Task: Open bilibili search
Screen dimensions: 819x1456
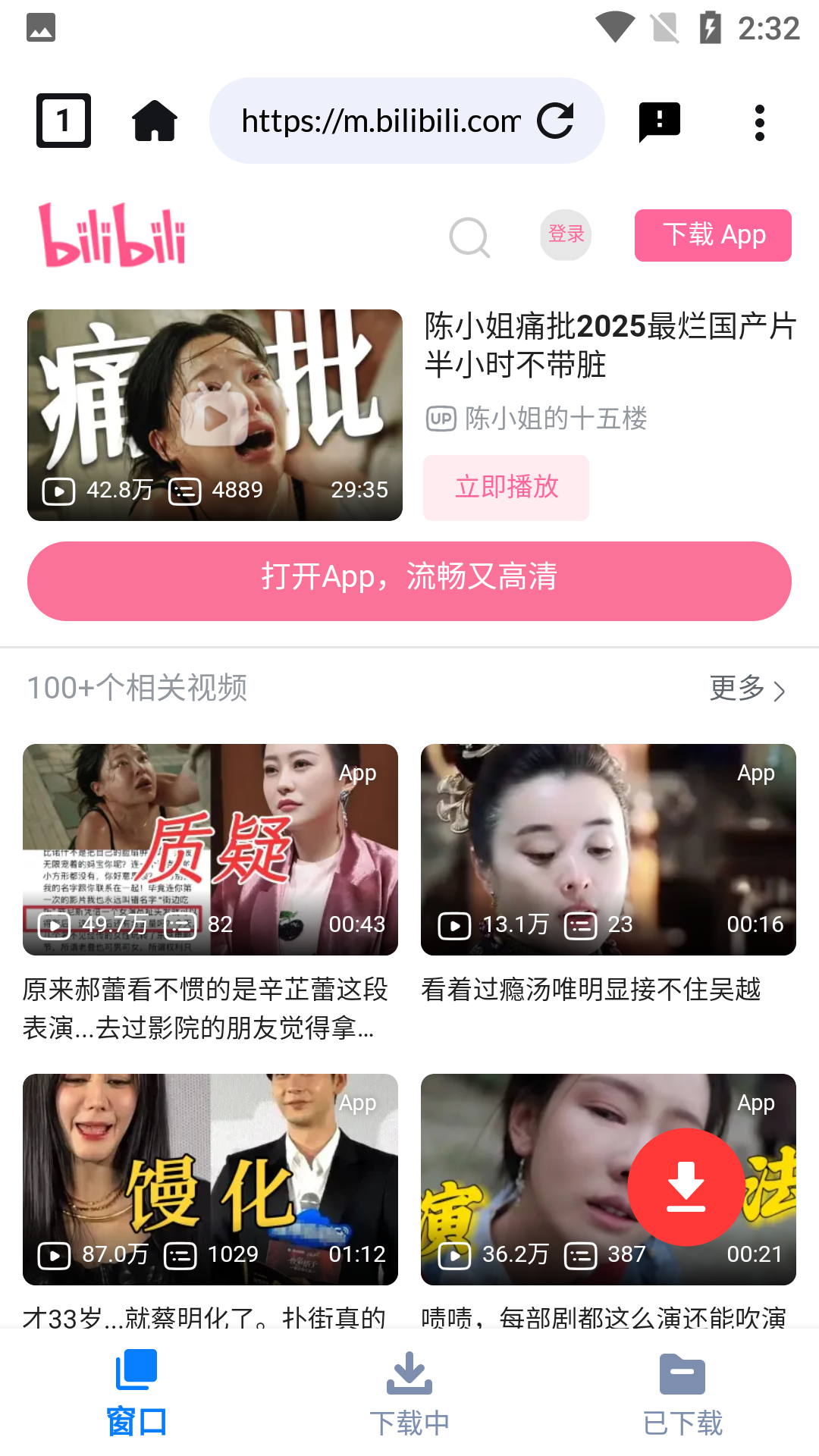Action: coord(469,238)
